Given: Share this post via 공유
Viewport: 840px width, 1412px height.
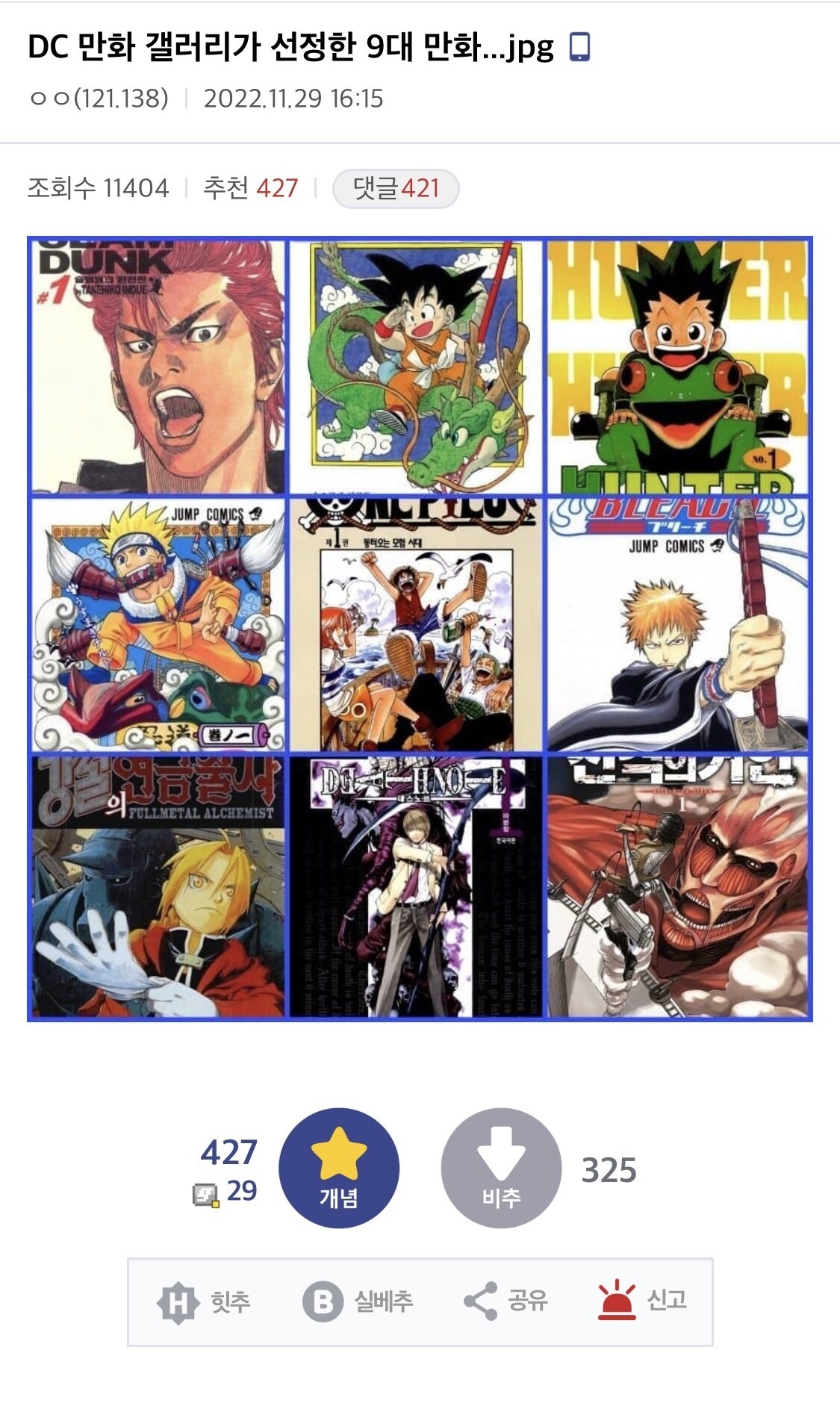Looking at the screenshot, I should 505,1302.
